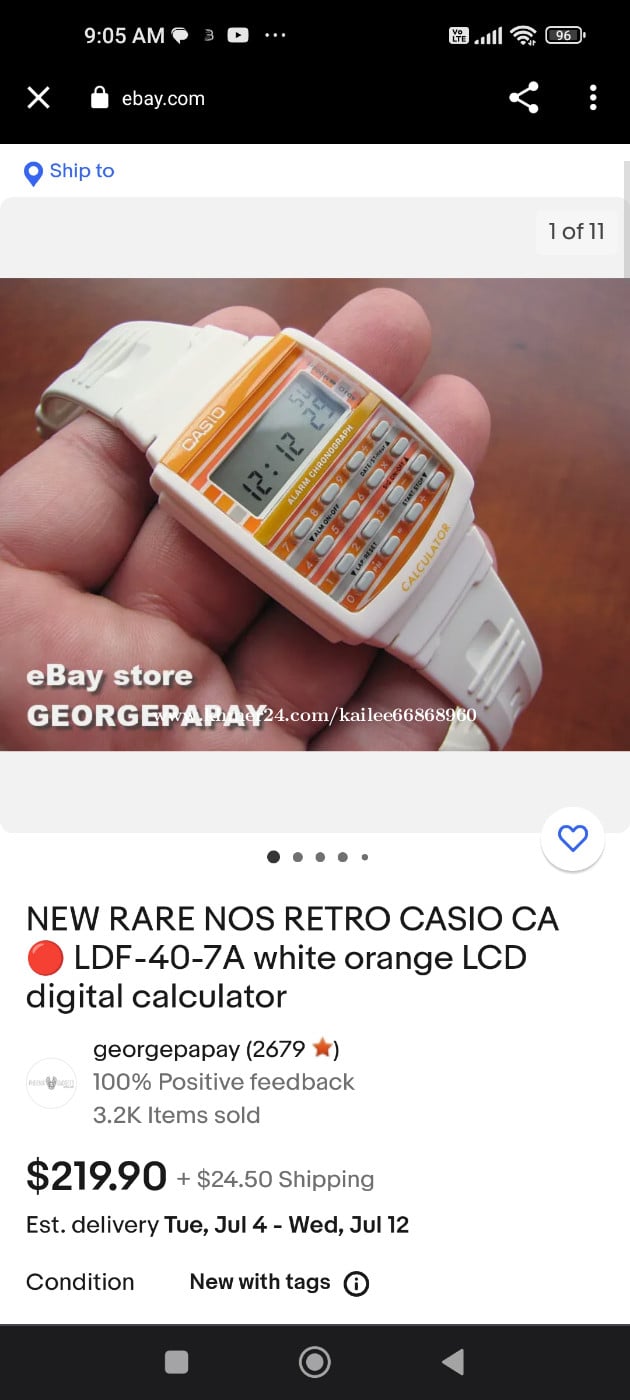630x1400 pixels.
Task: Open seller georgepapay's profile
Action: 167,1049
